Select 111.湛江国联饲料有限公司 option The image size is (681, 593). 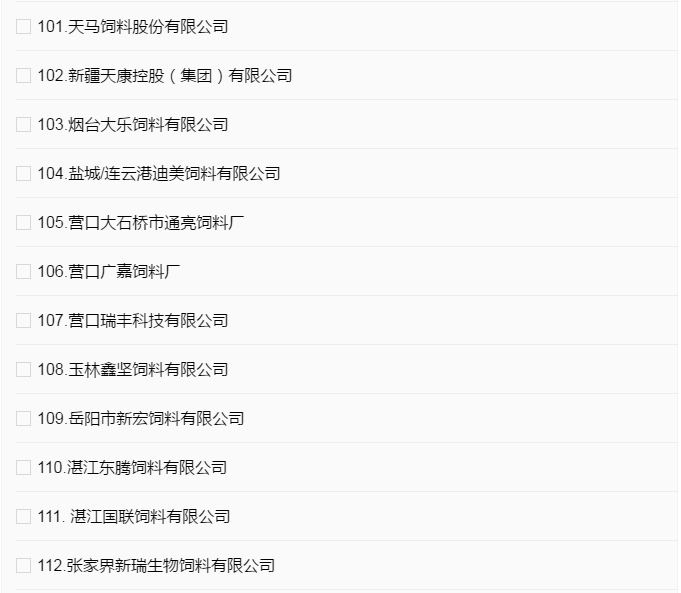[24, 517]
